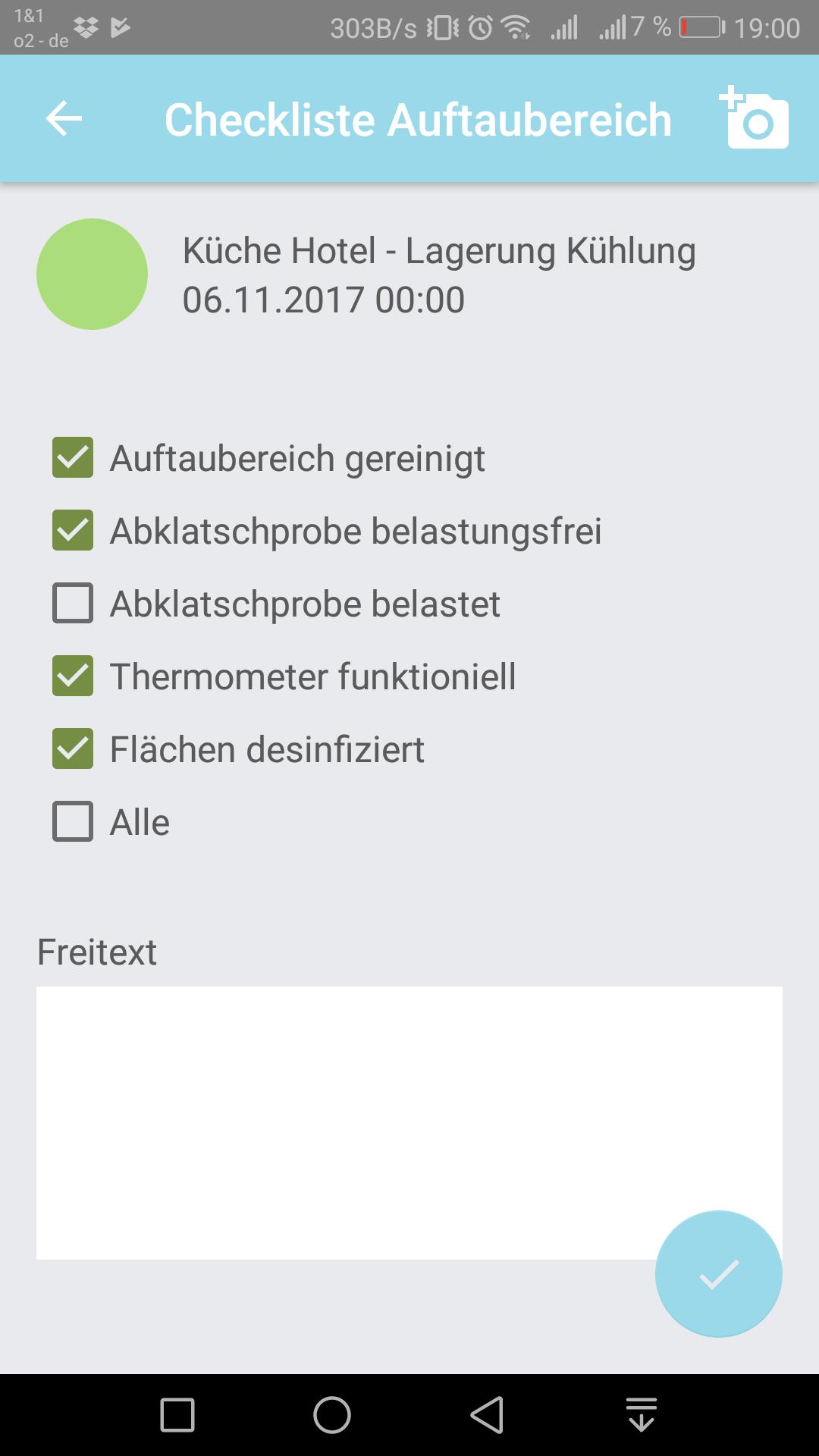
Task: Click the alarm clock status bar icon
Action: tap(478, 25)
